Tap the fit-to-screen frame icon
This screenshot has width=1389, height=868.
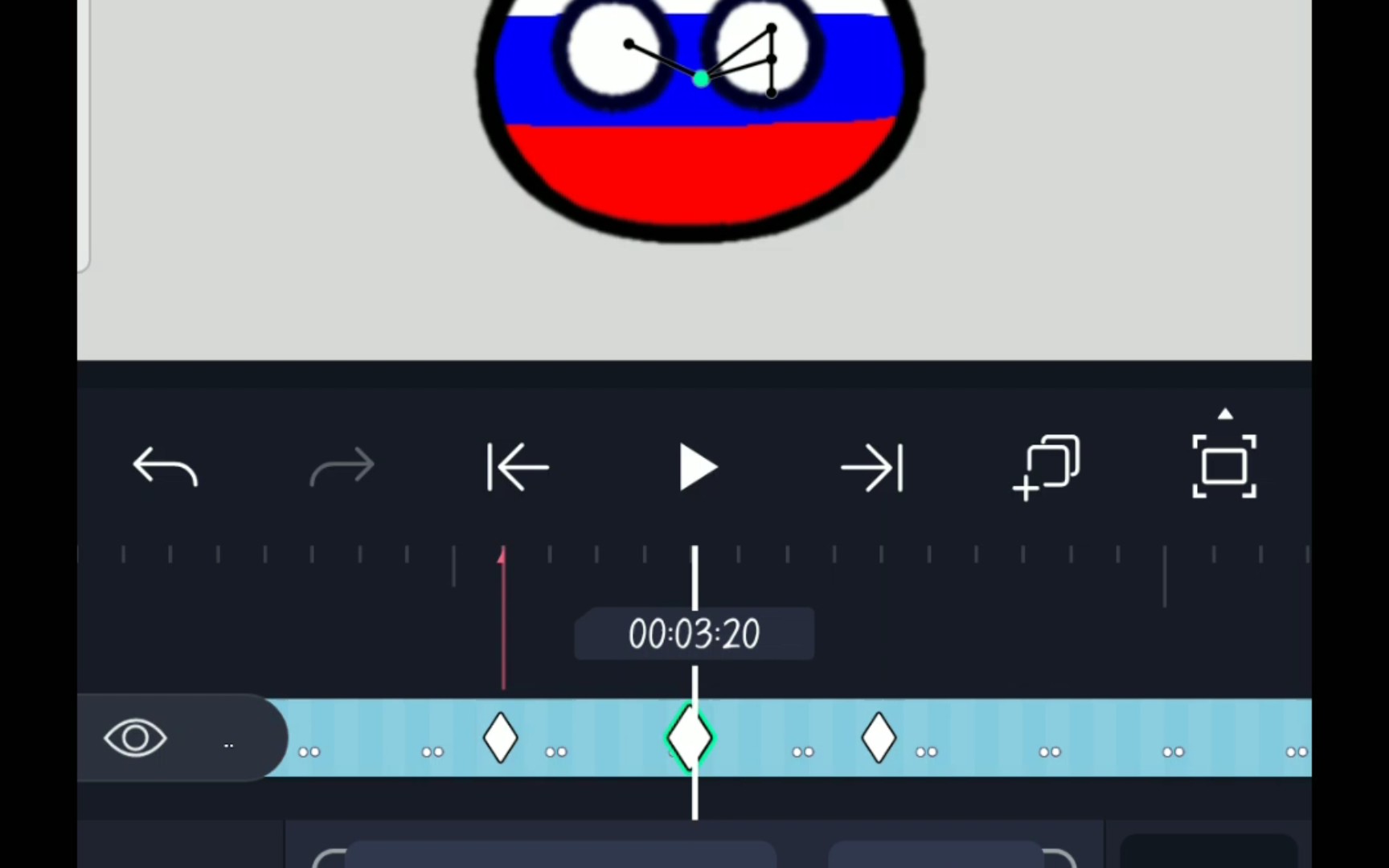point(1223,468)
